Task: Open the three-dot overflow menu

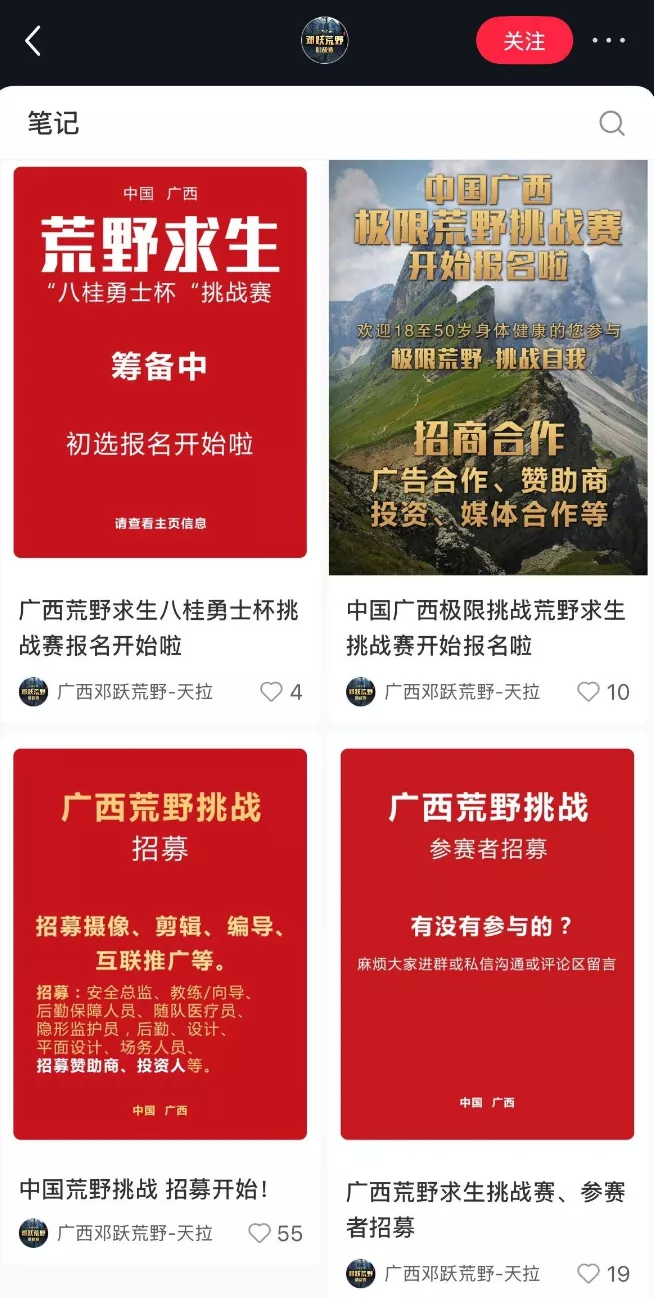Action: click(608, 41)
